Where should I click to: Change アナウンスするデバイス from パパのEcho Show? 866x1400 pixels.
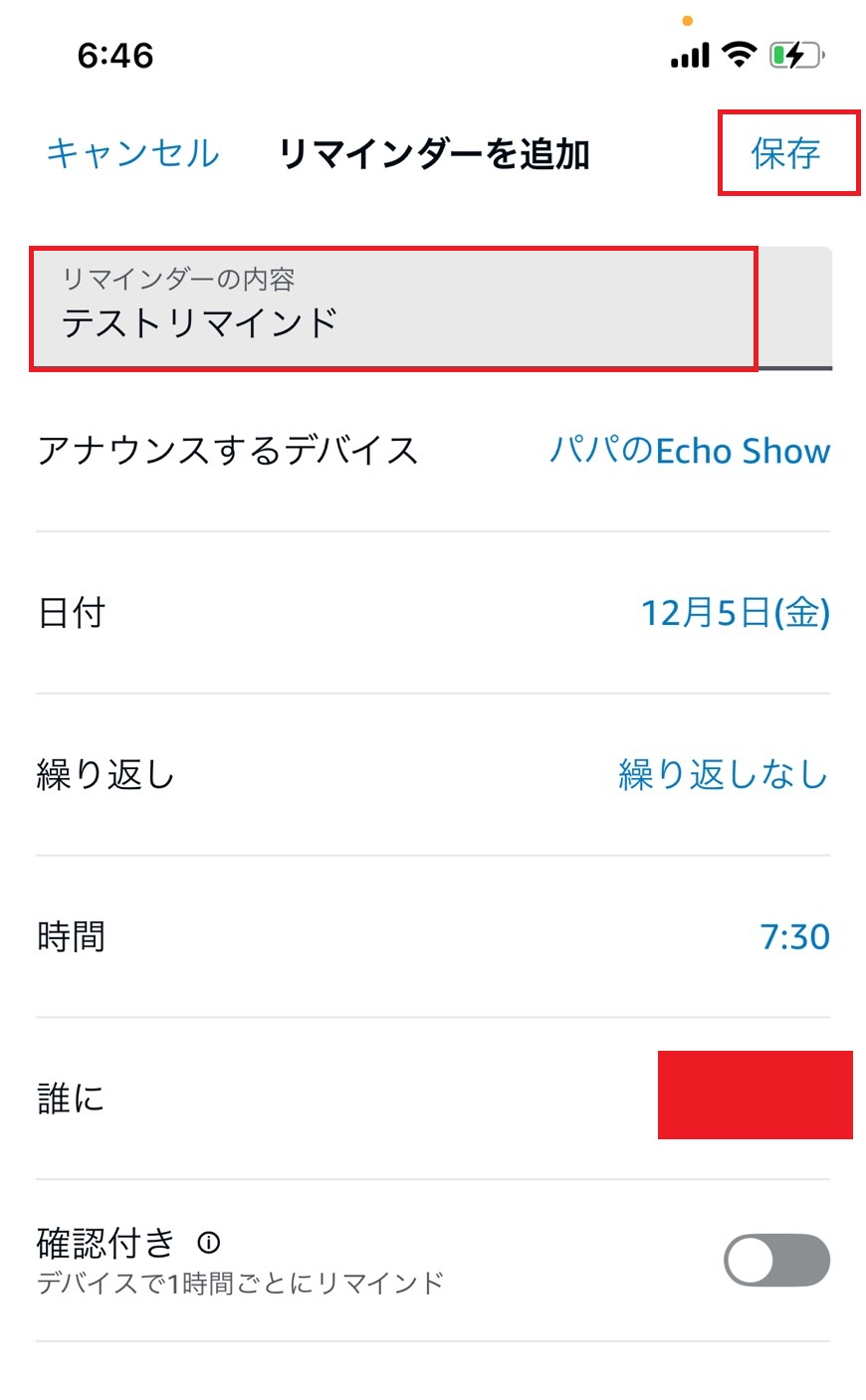click(x=689, y=451)
